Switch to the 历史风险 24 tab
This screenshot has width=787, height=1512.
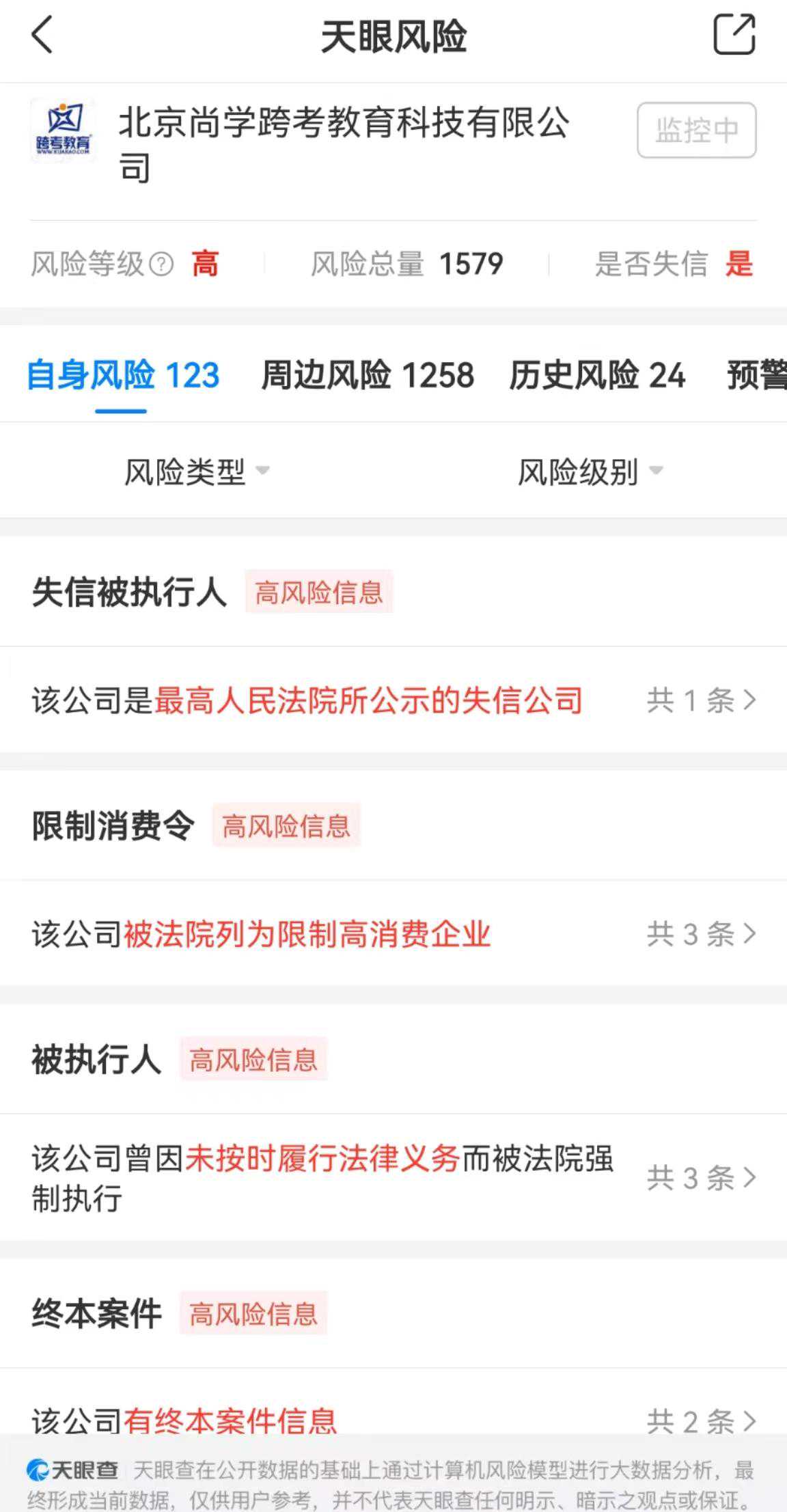pos(596,375)
